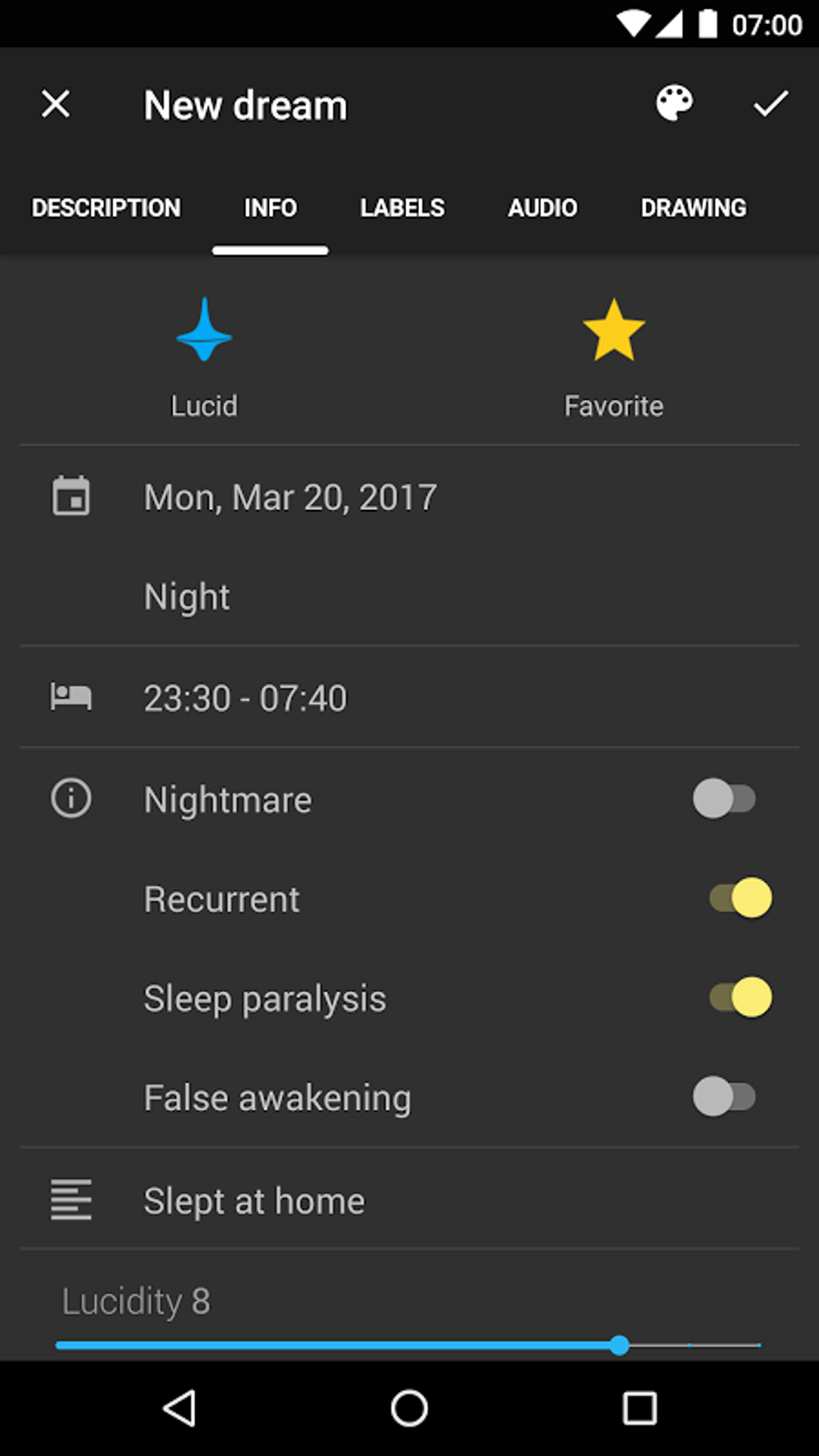Switch to the Labels tab
819x1456 pixels.
tap(402, 208)
